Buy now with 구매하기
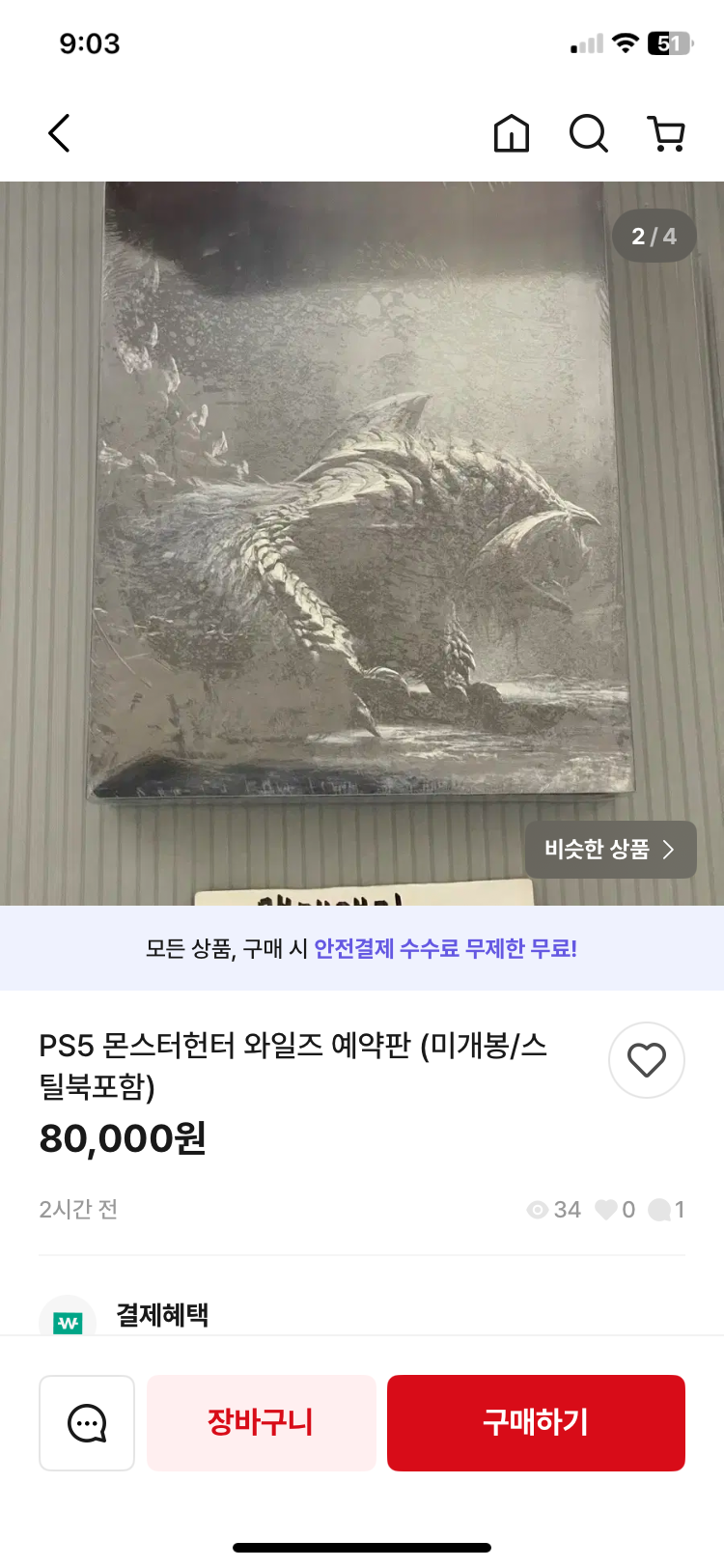724x1568 pixels. pos(536,1423)
